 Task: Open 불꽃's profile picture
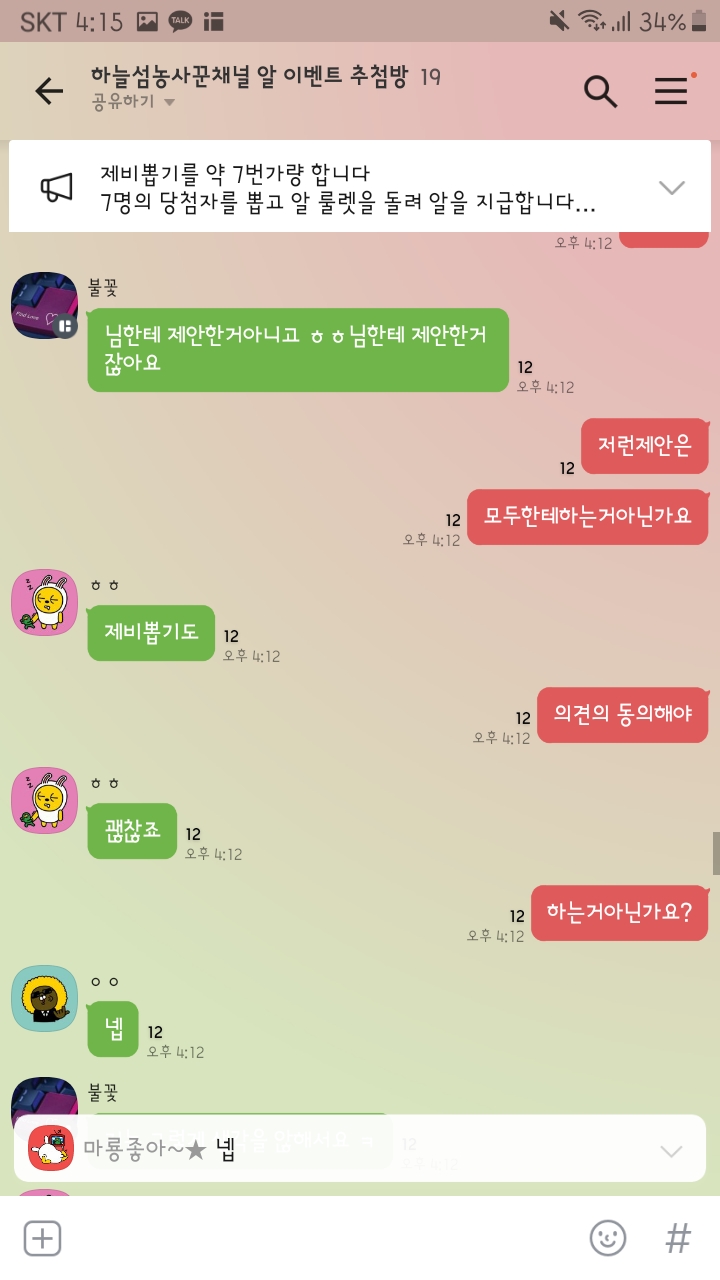click(44, 305)
